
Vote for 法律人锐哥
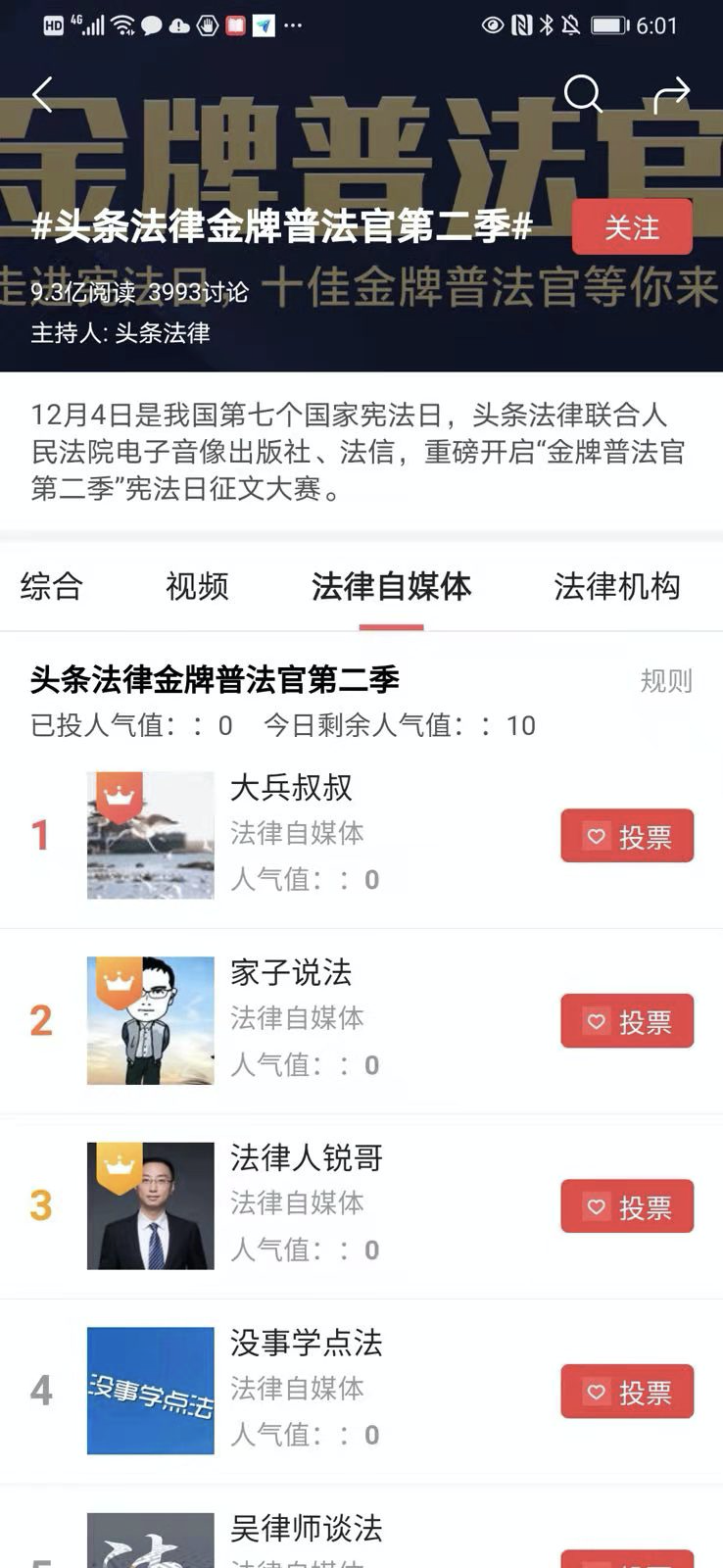tap(627, 1206)
